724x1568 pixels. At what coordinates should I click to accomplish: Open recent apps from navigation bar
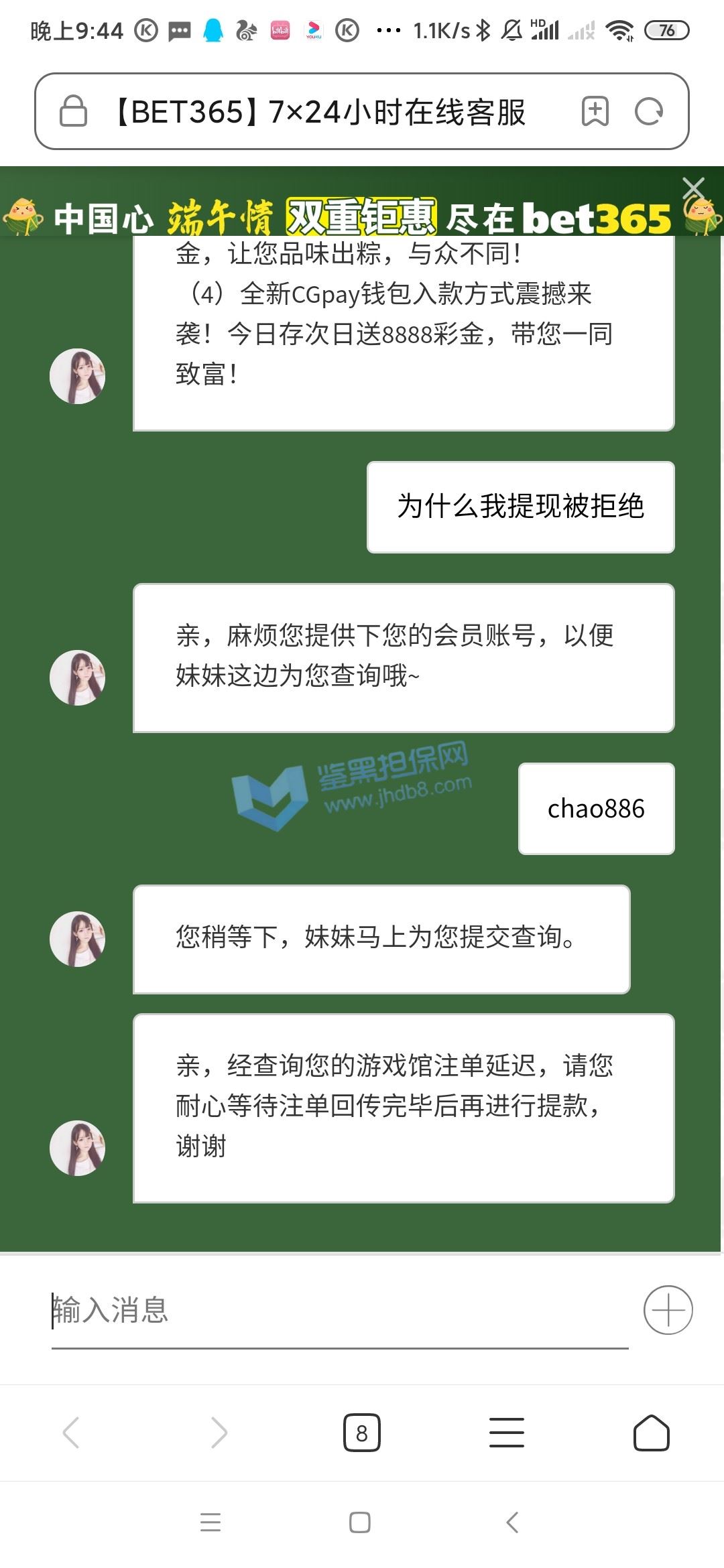tap(210, 1522)
